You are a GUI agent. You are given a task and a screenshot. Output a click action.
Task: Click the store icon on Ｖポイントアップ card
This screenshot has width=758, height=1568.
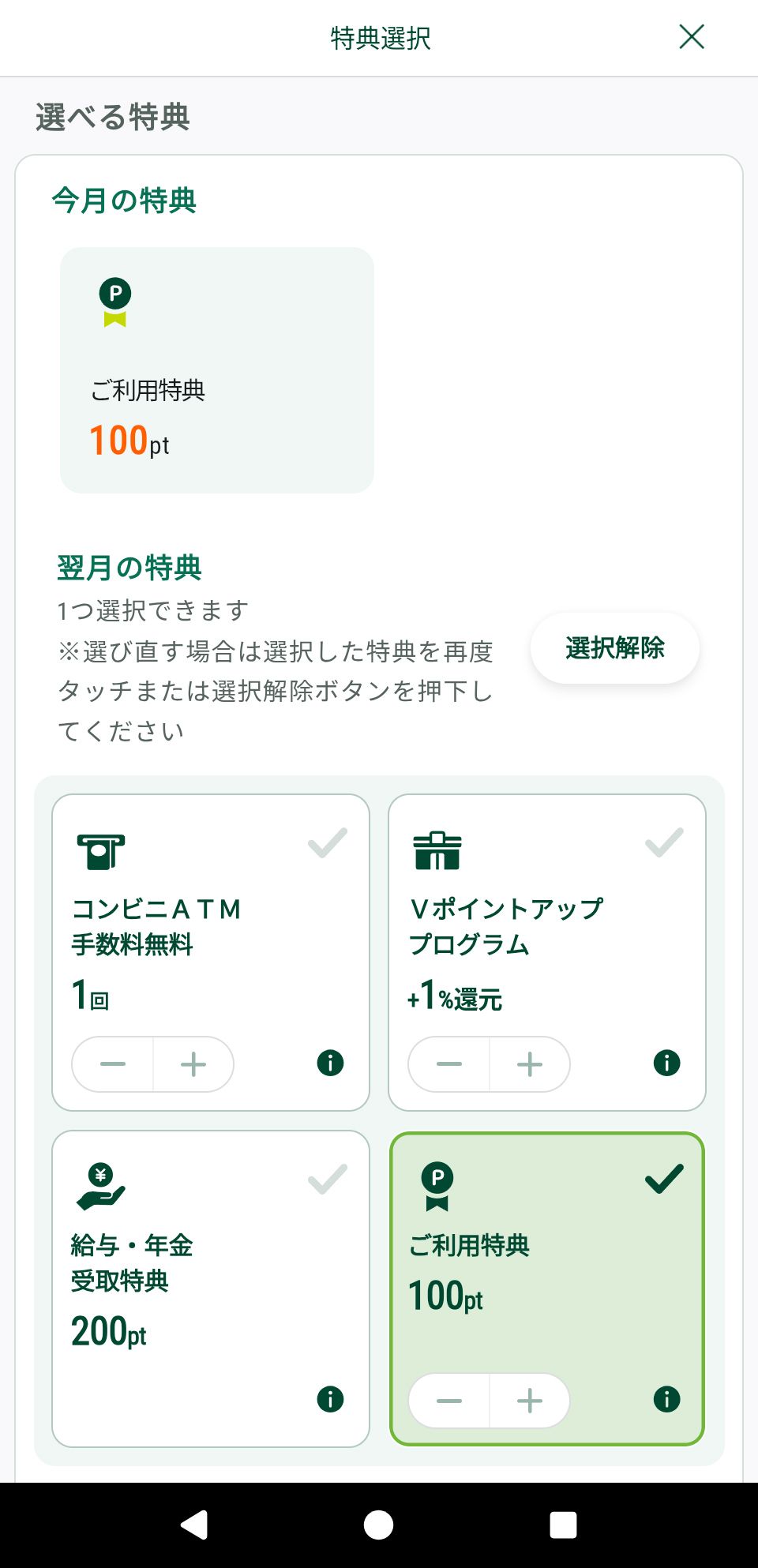coord(437,851)
